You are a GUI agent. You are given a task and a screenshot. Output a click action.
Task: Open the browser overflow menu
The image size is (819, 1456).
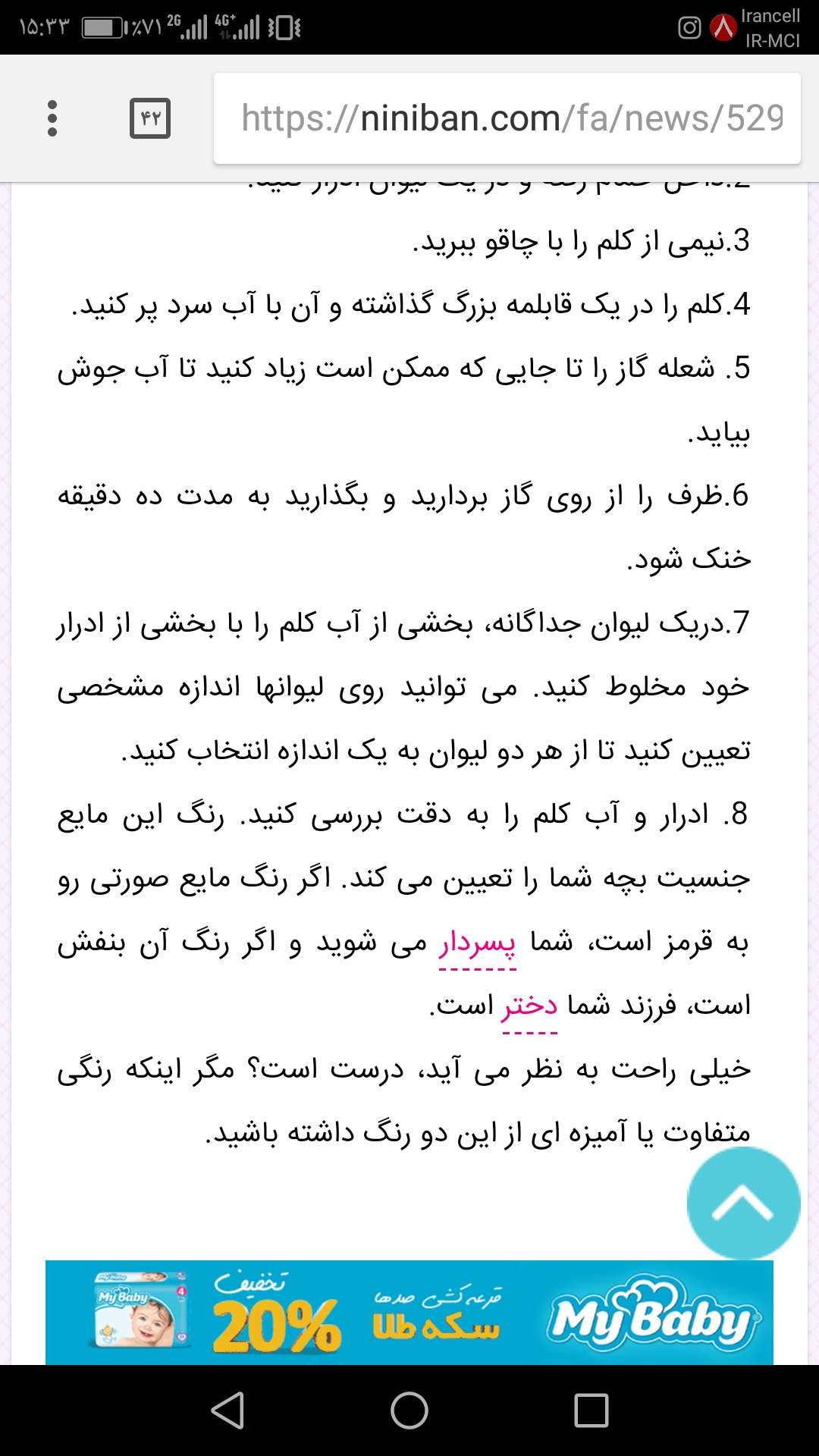[x=52, y=118]
